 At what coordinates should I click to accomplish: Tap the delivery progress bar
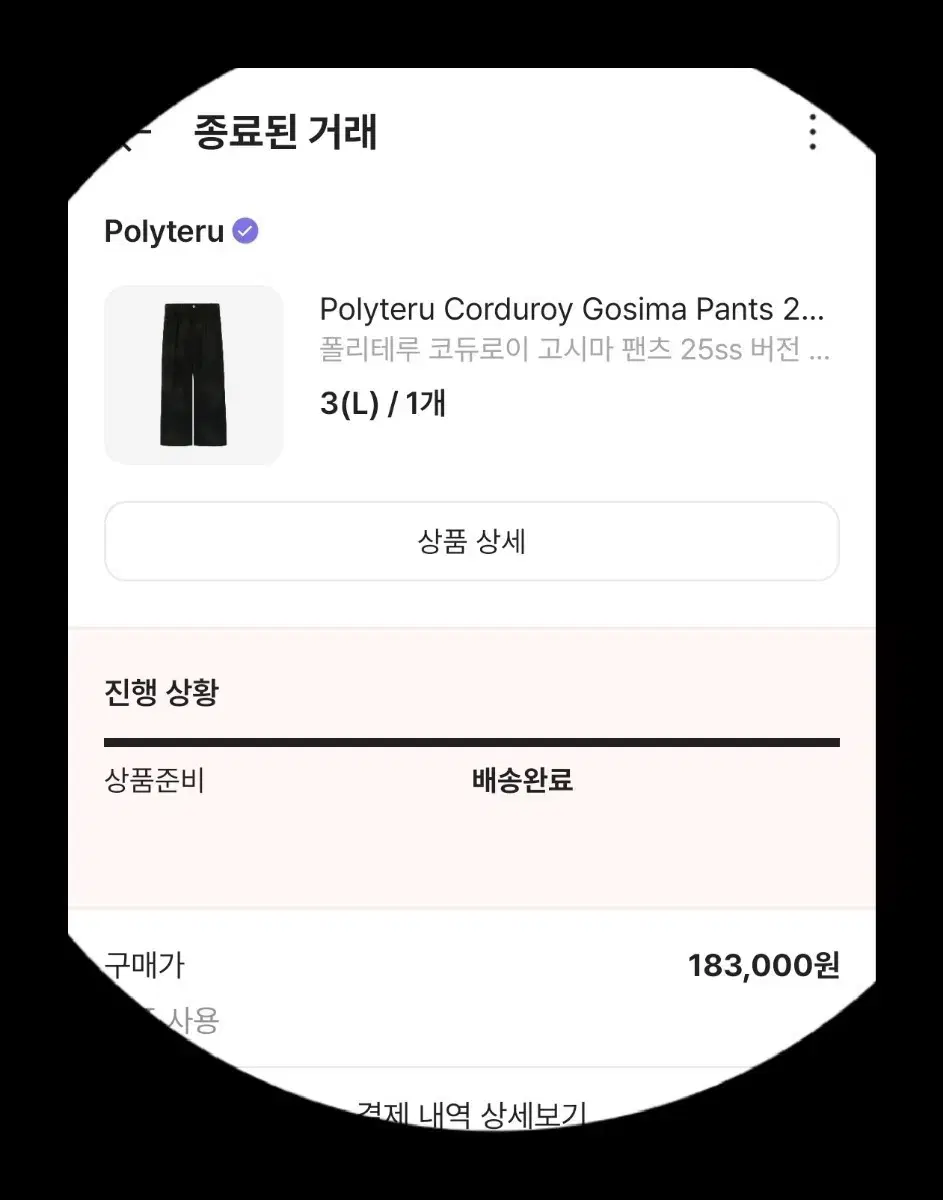click(x=471, y=740)
